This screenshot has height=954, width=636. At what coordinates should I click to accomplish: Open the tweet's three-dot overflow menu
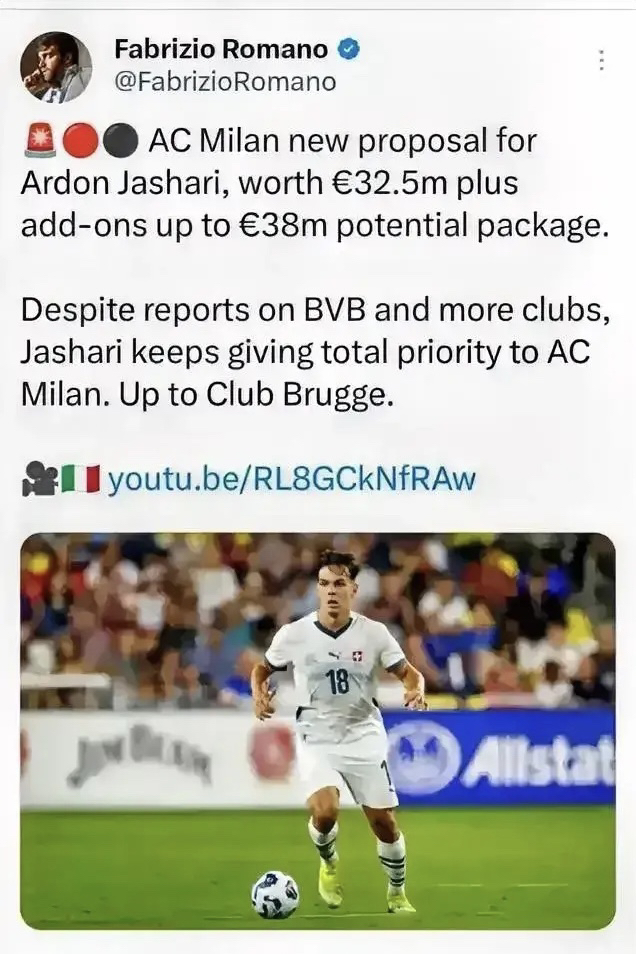tap(601, 60)
